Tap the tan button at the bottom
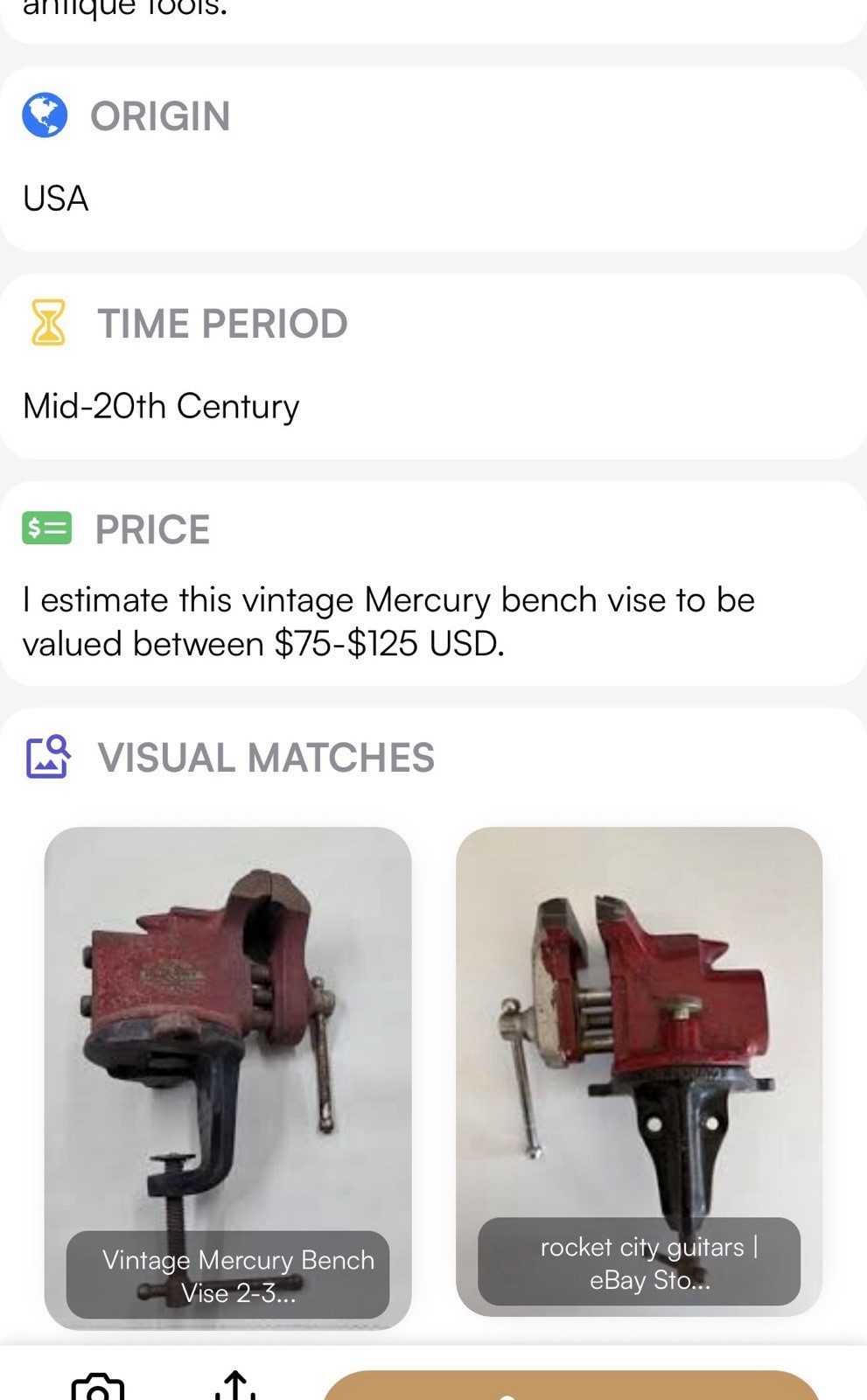 click(570, 1386)
